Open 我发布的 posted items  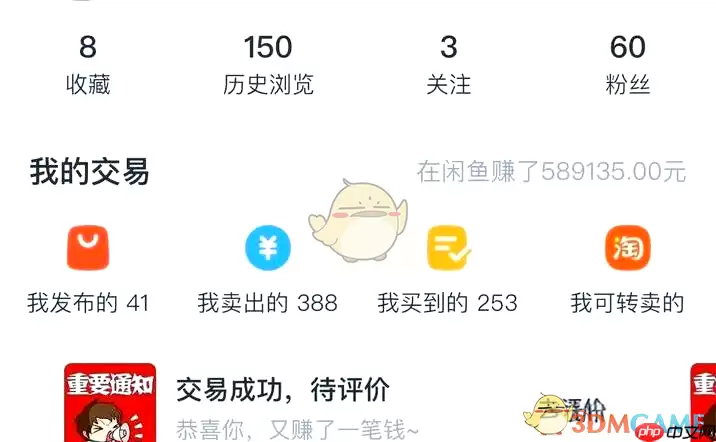88,268
